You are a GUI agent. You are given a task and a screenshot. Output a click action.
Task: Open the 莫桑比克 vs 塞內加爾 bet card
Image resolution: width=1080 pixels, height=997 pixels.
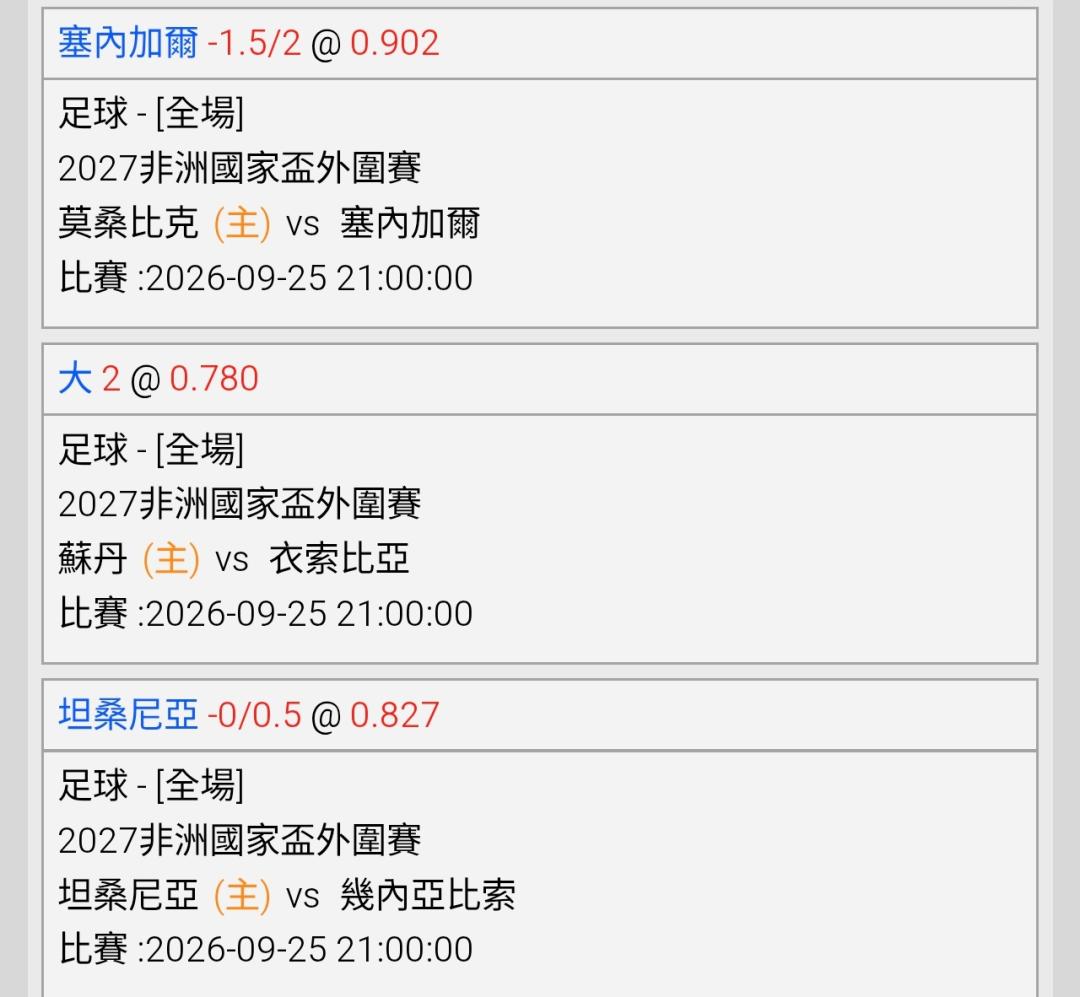540,168
